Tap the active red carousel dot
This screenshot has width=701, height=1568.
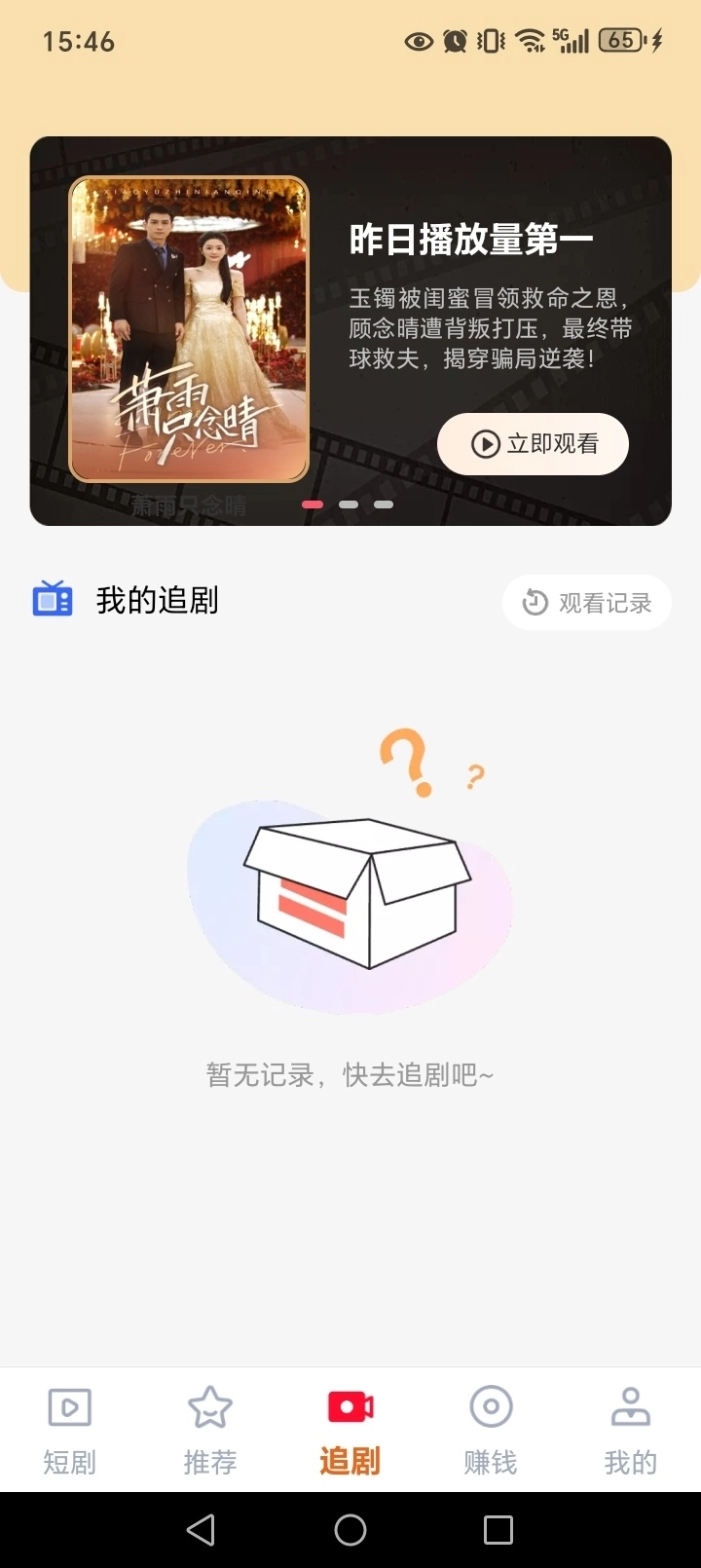pos(313,504)
